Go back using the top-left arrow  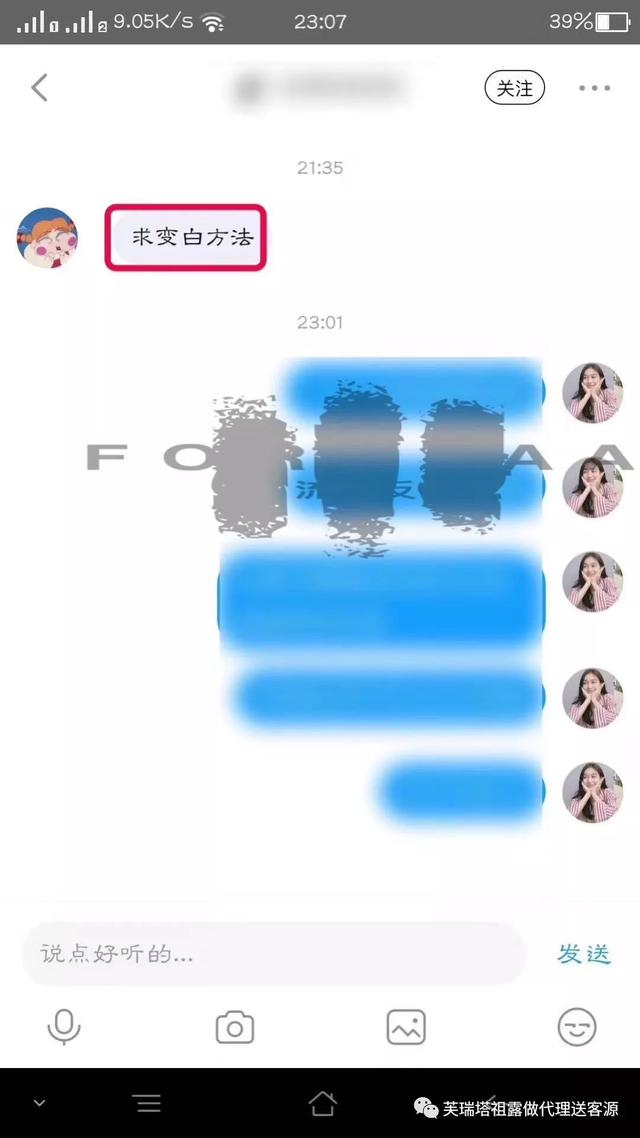click(39, 88)
